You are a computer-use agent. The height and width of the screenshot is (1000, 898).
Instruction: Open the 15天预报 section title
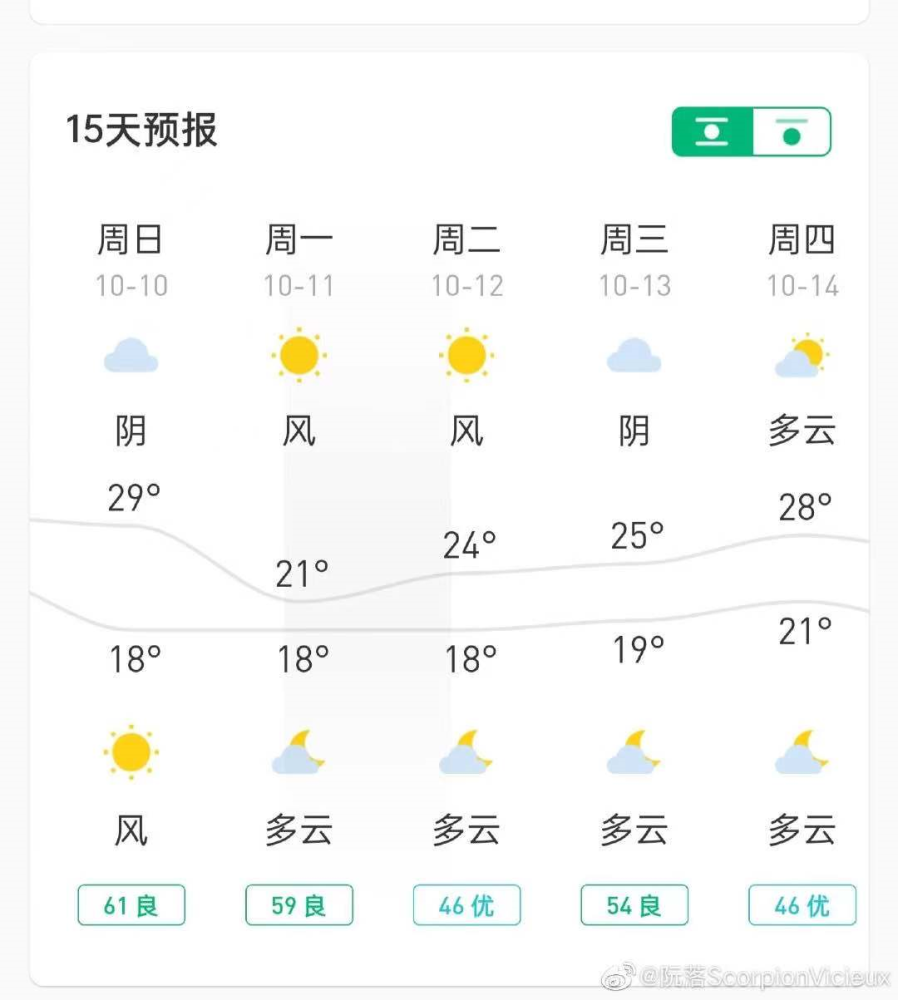(x=143, y=130)
